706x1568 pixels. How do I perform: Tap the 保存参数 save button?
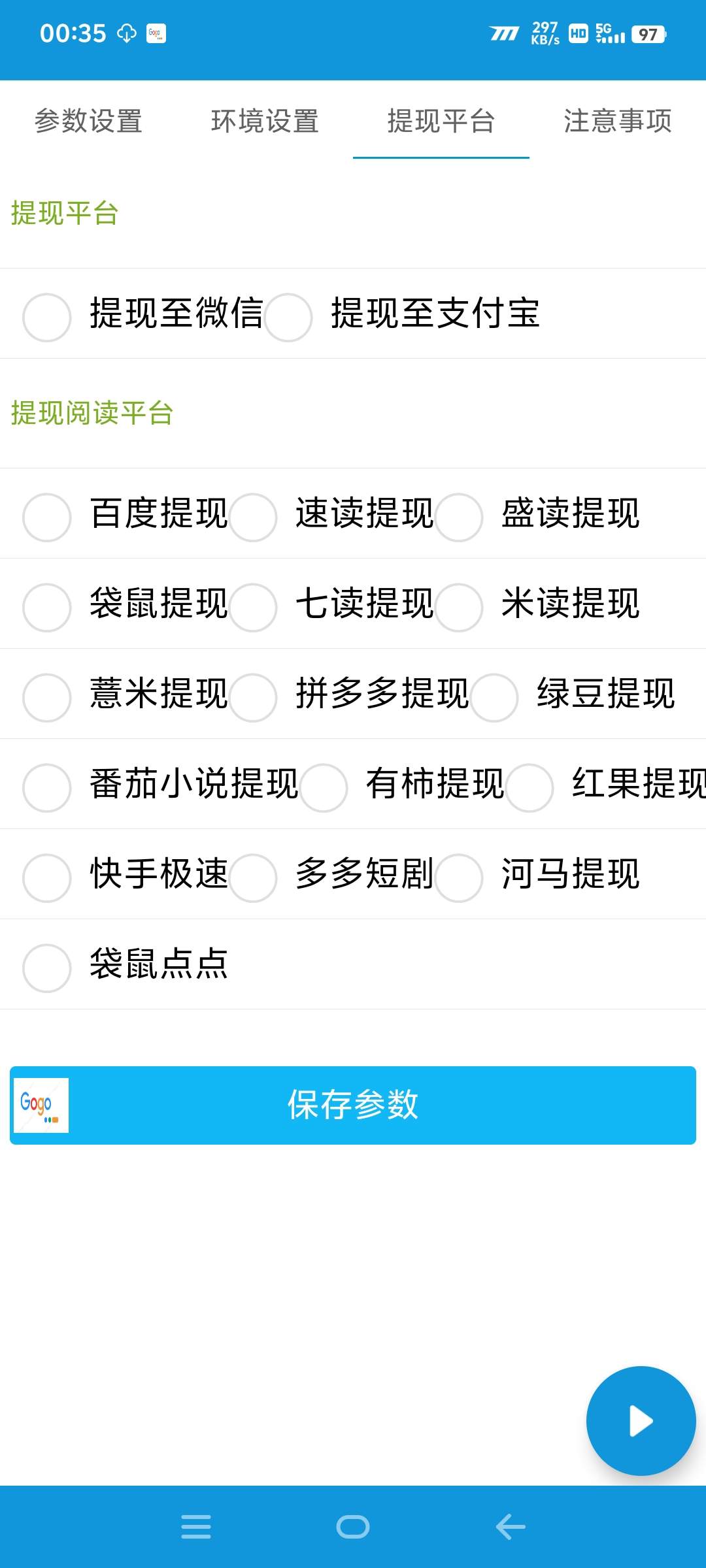point(353,1104)
